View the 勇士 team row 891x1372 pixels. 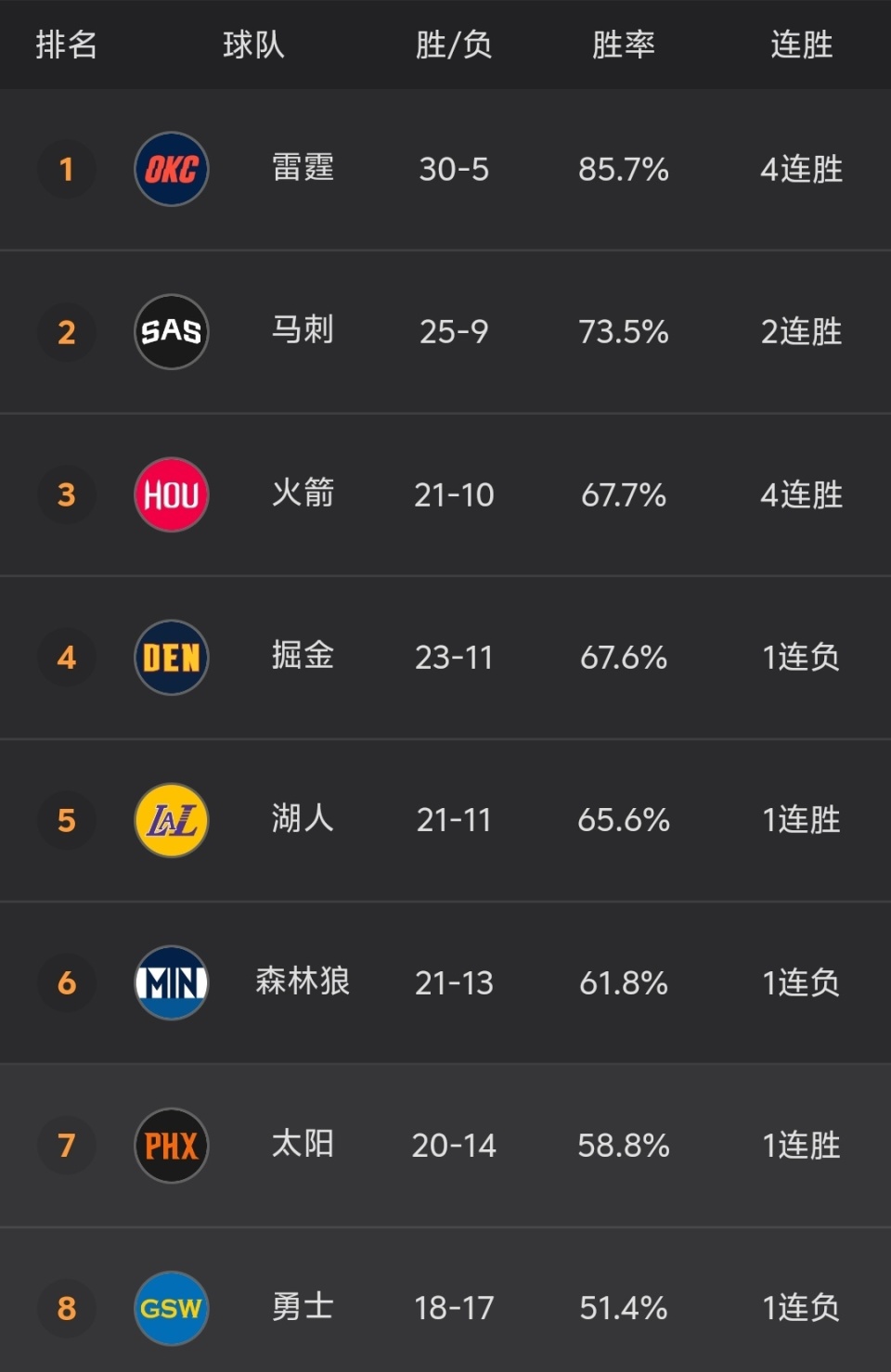pyautogui.click(x=303, y=1308)
